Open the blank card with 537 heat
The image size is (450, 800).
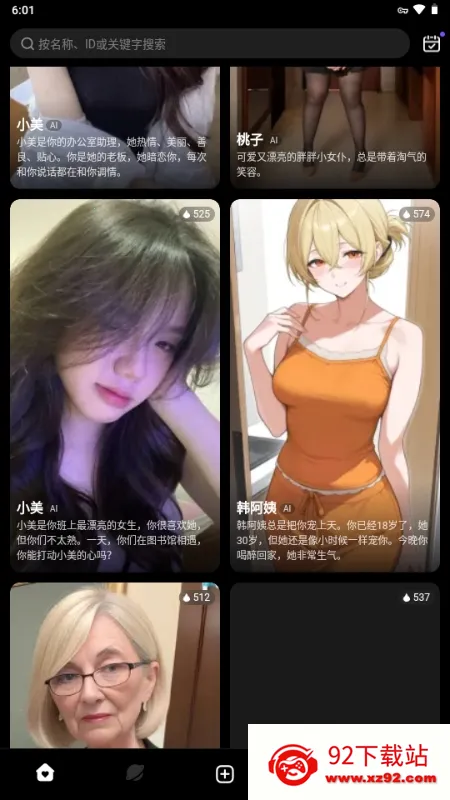(x=335, y=653)
